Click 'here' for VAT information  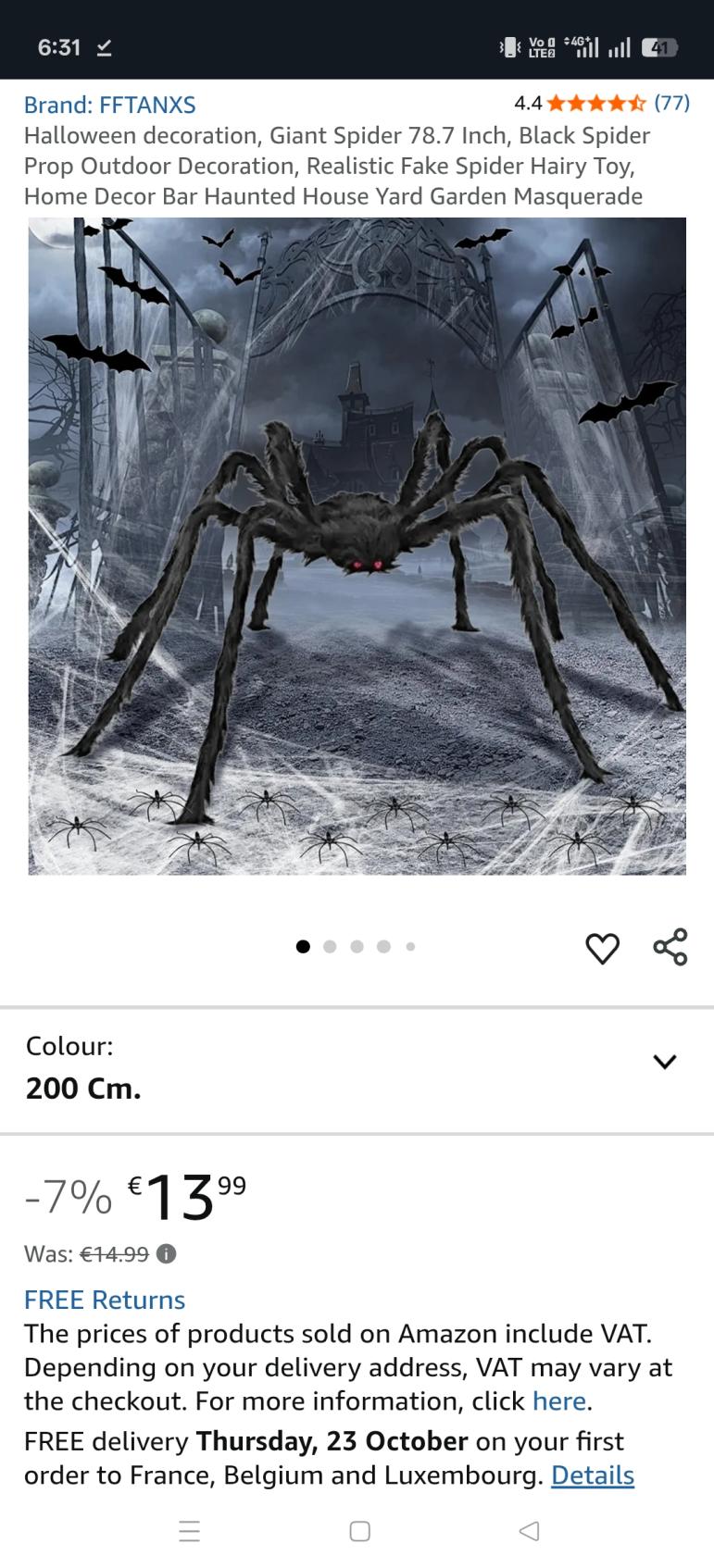click(558, 1400)
